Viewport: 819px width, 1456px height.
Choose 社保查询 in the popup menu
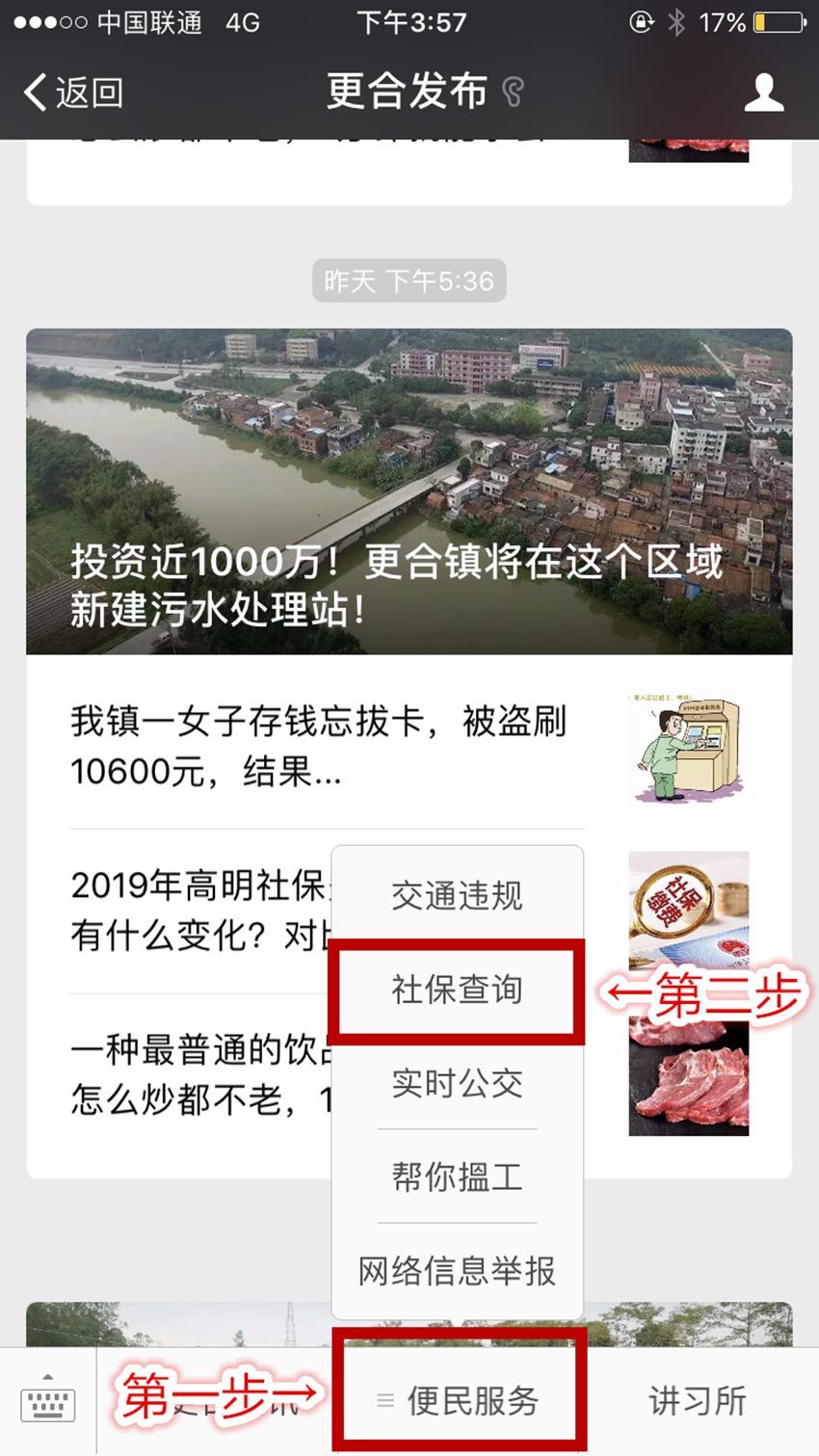coord(457,990)
